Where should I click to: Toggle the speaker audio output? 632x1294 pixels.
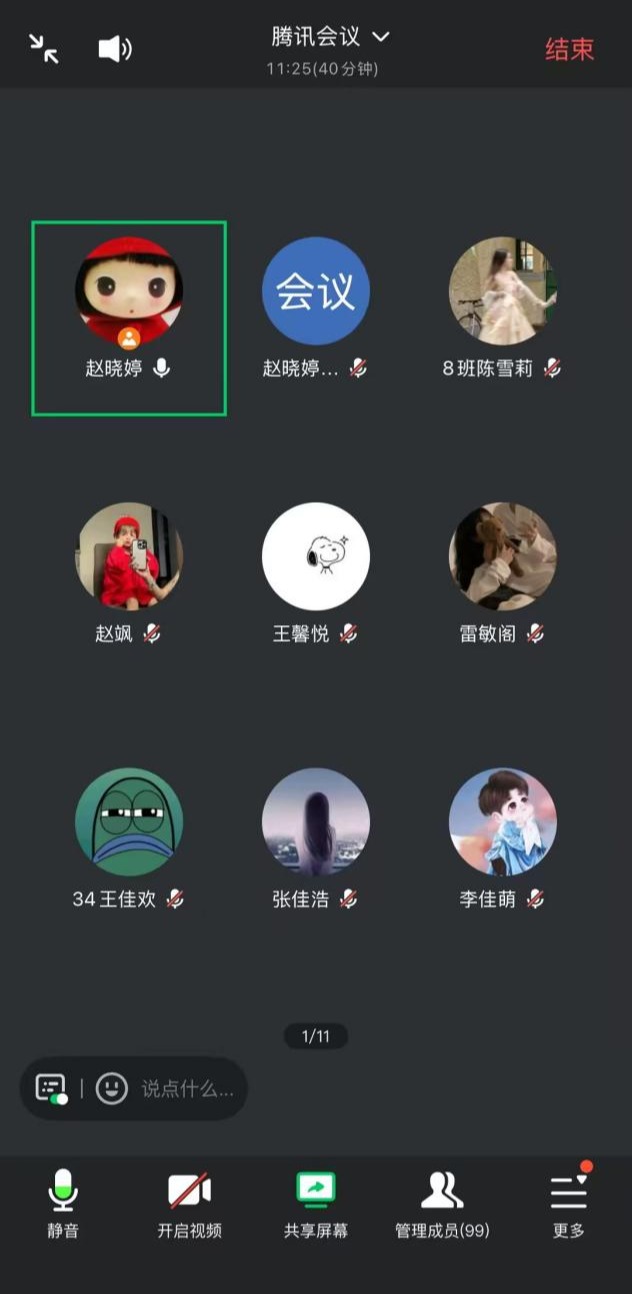pyautogui.click(x=114, y=49)
